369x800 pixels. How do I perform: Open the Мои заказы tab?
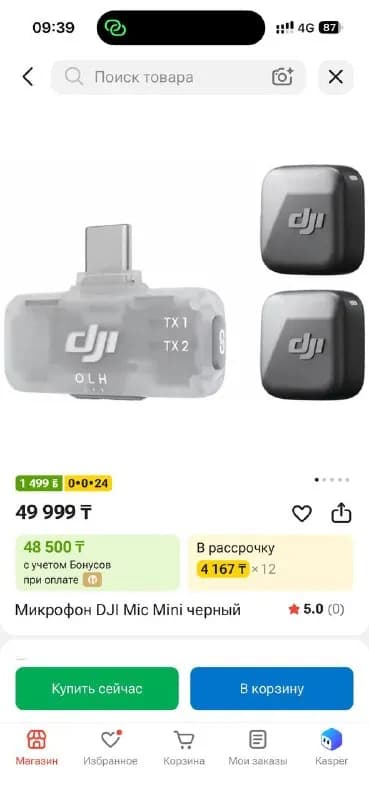tap(258, 747)
